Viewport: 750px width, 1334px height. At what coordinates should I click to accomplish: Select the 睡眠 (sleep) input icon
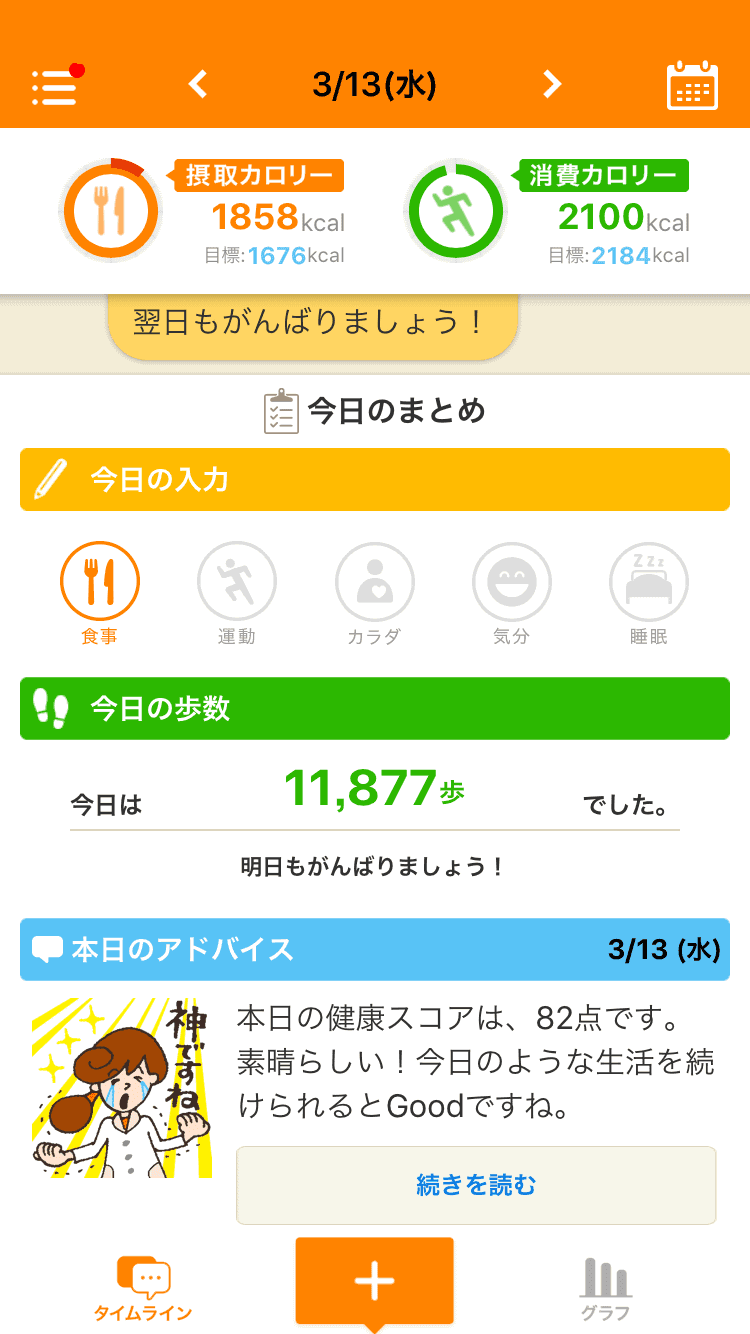click(x=649, y=578)
